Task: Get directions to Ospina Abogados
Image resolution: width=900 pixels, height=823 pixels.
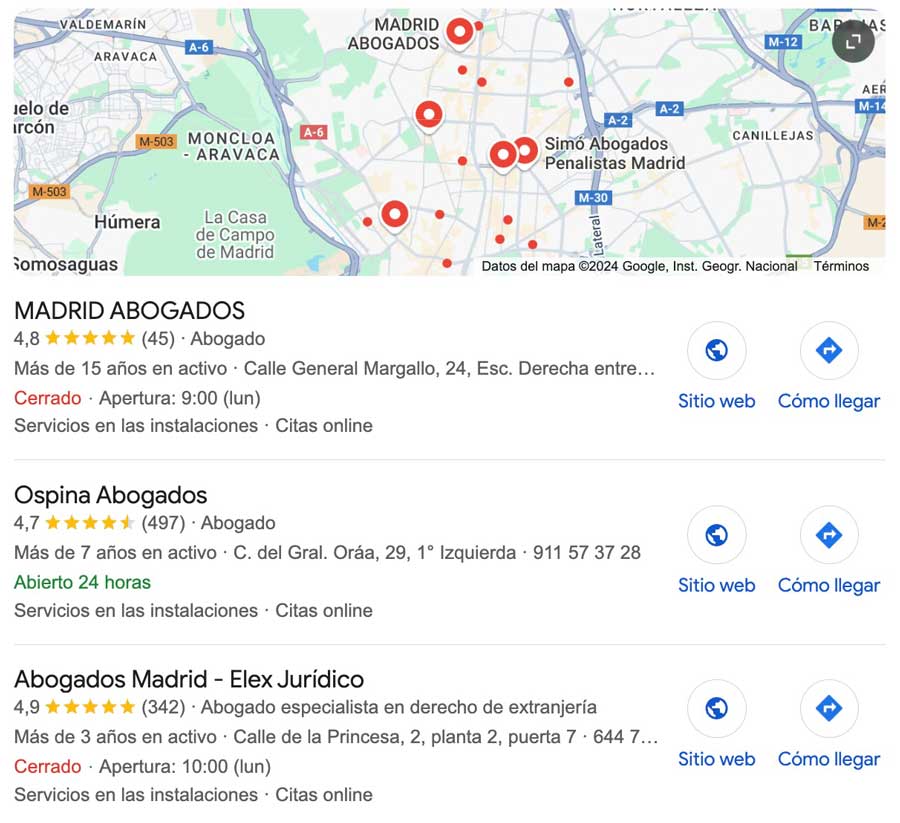Action: pos(829,551)
